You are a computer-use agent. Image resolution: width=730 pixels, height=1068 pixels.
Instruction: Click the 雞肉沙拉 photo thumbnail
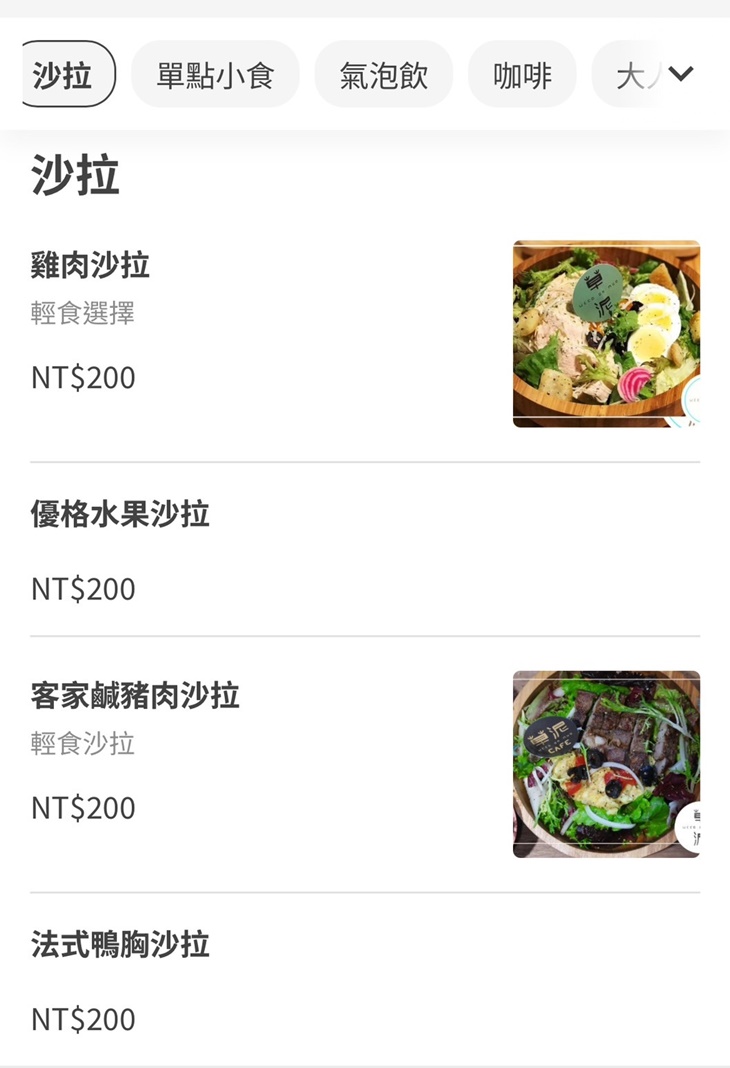point(606,332)
